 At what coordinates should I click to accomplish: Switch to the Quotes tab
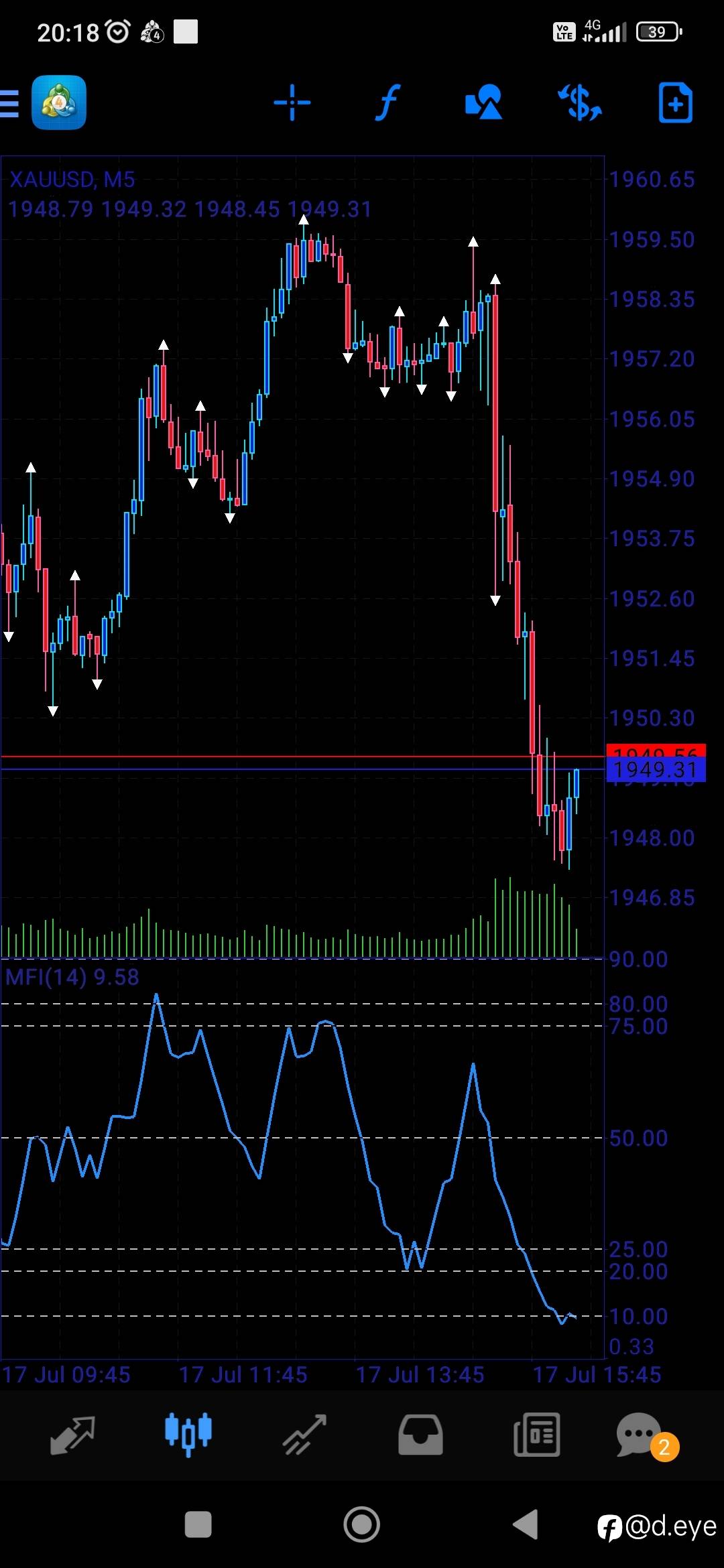(x=72, y=1435)
